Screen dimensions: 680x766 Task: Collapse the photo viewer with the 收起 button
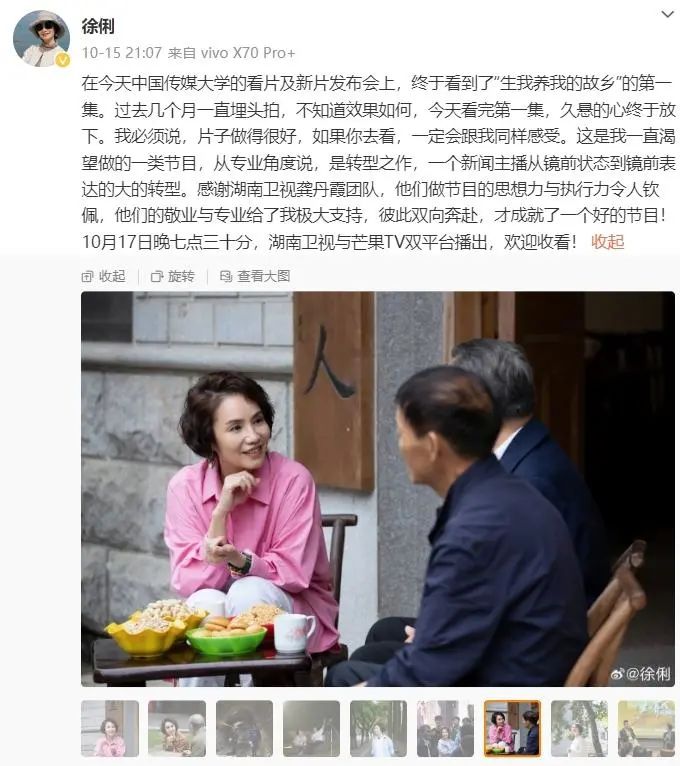104,276
